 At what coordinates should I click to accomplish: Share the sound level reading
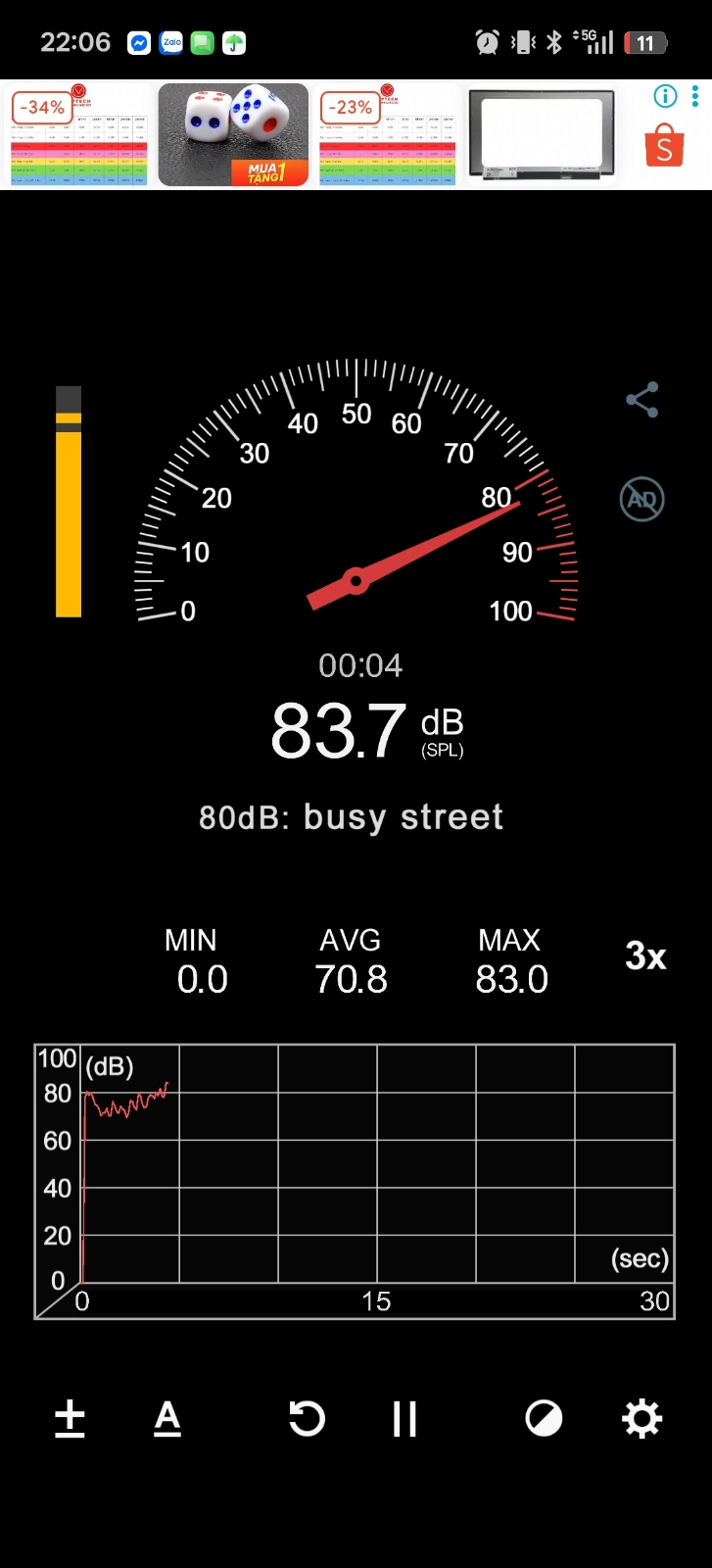click(x=642, y=400)
